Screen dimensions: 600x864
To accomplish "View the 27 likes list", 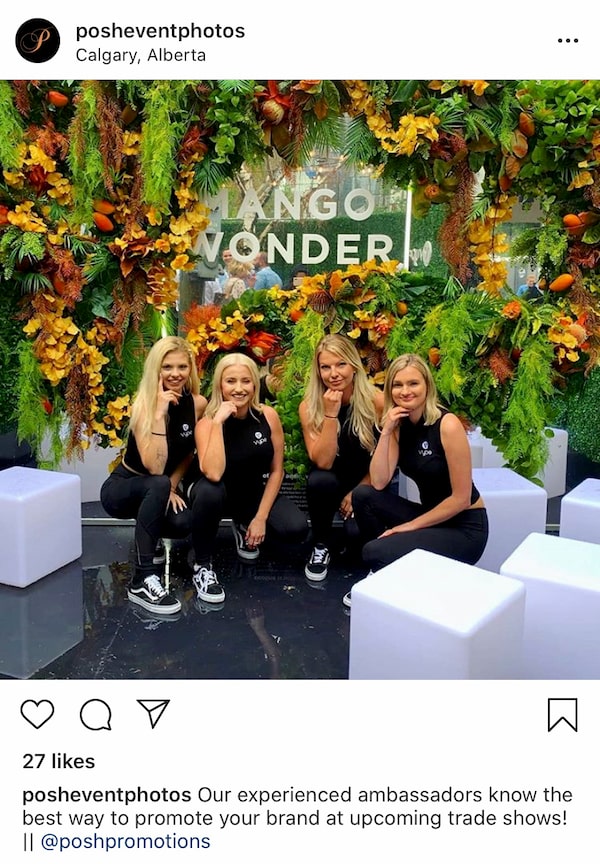I will click(59, 761).
